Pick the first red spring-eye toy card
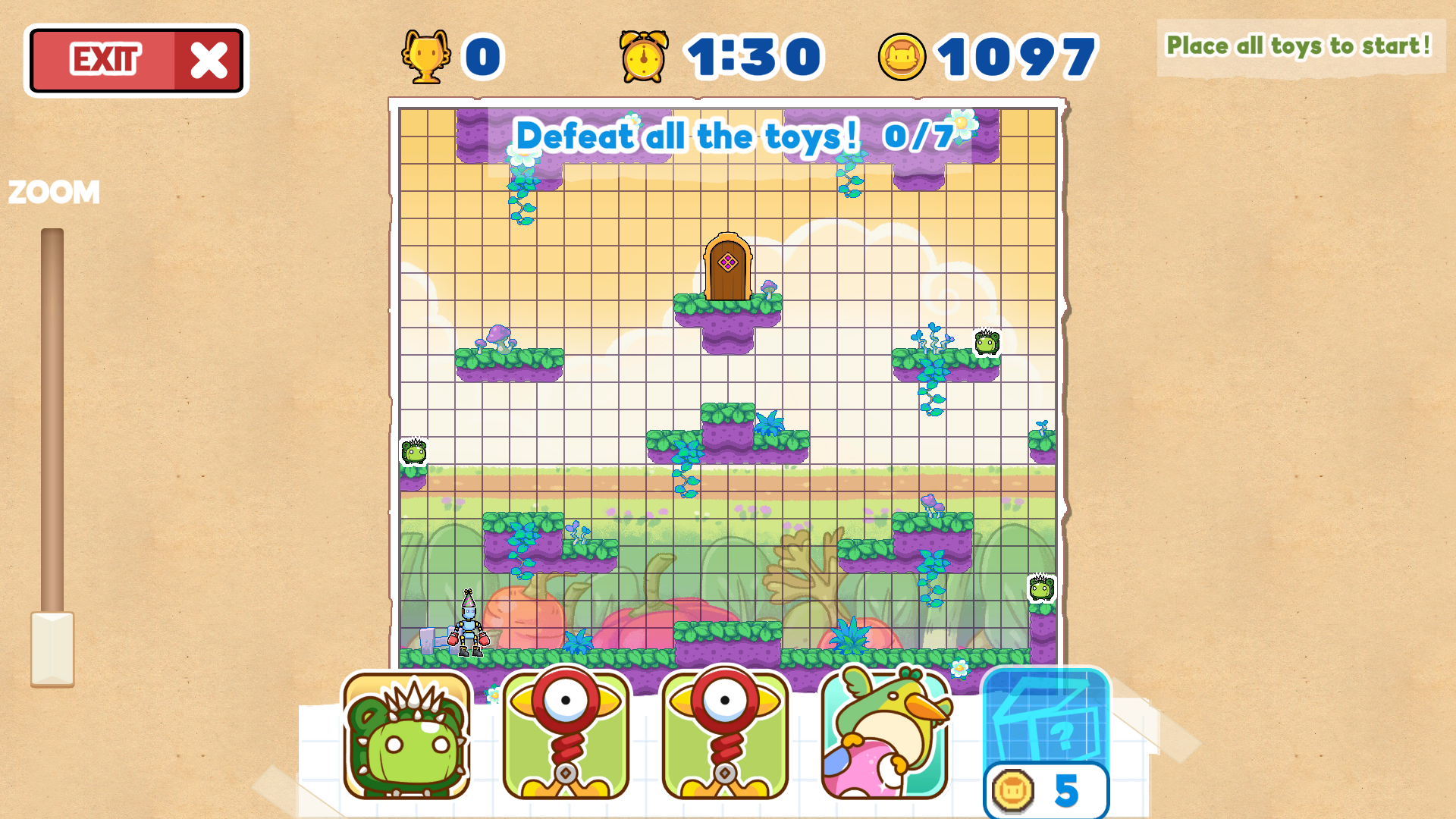1456x819 pixels. click(x=566, y=734)
